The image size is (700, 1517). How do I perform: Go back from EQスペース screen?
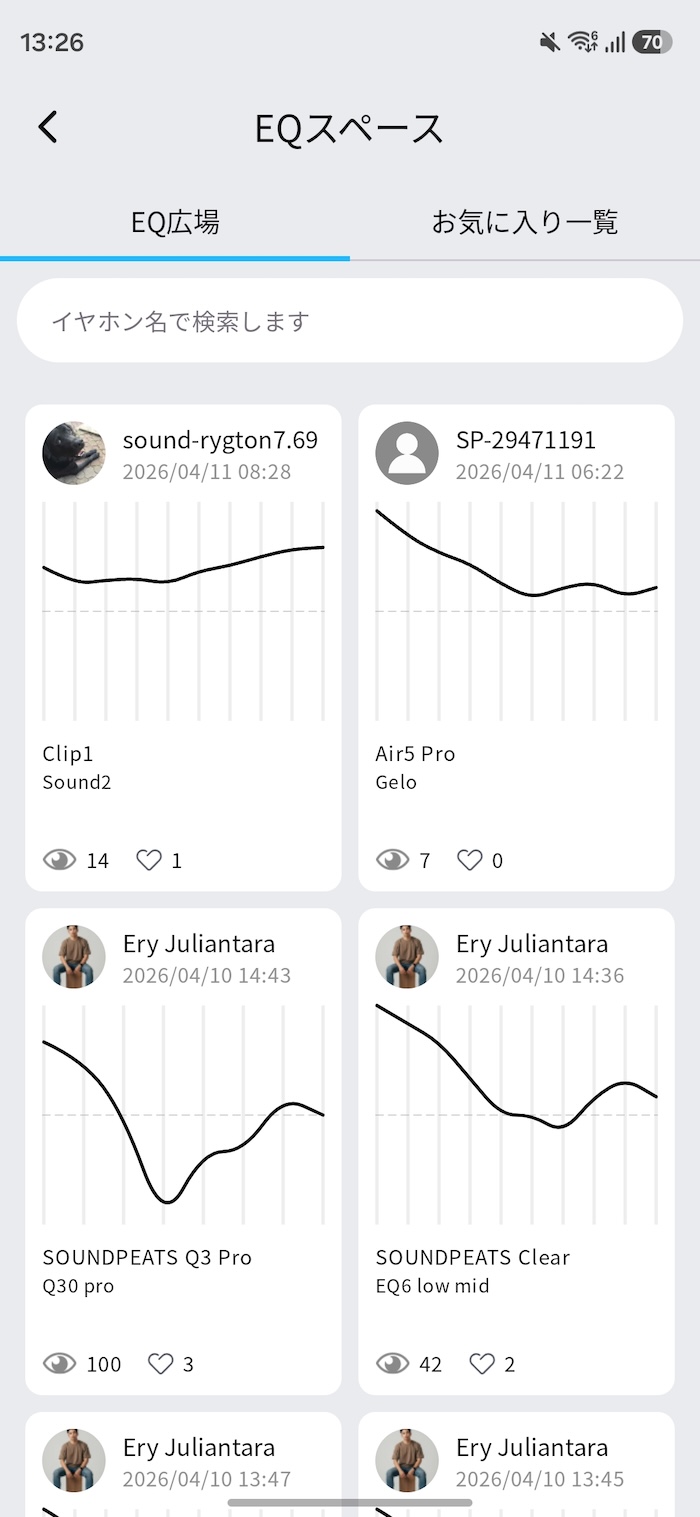[48, 128]
